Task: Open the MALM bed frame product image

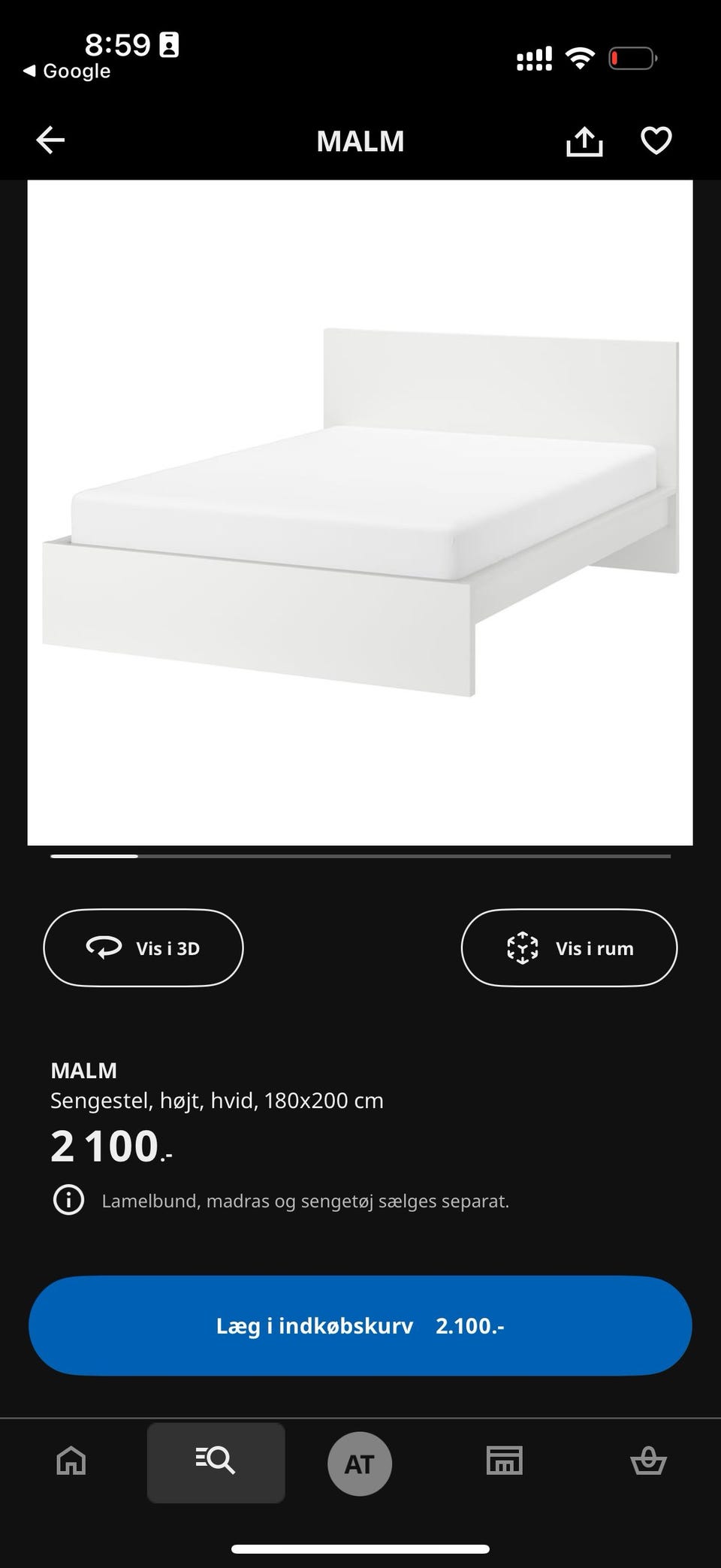Action: click(360, 512)
